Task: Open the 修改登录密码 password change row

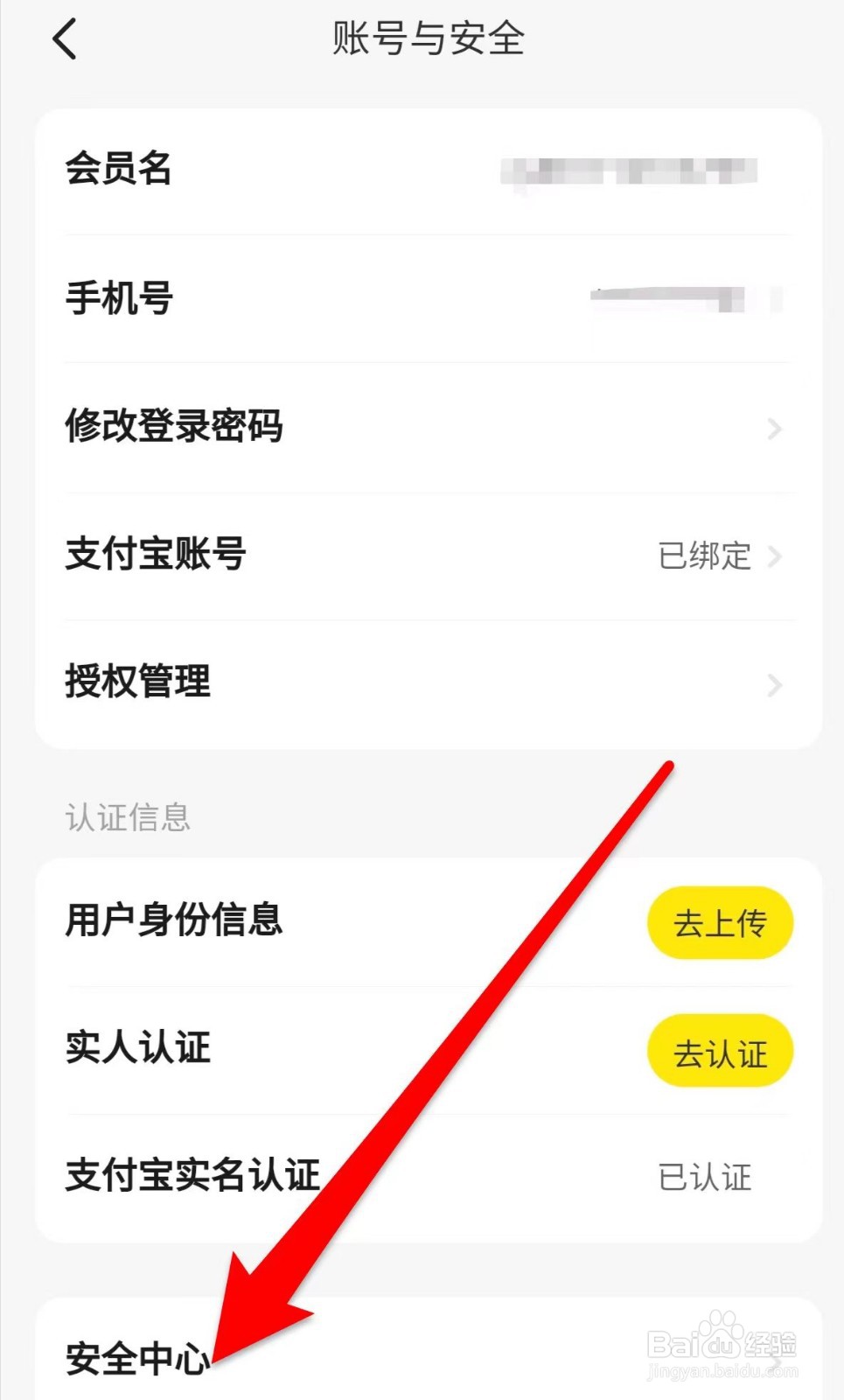Action: [175, 426]
